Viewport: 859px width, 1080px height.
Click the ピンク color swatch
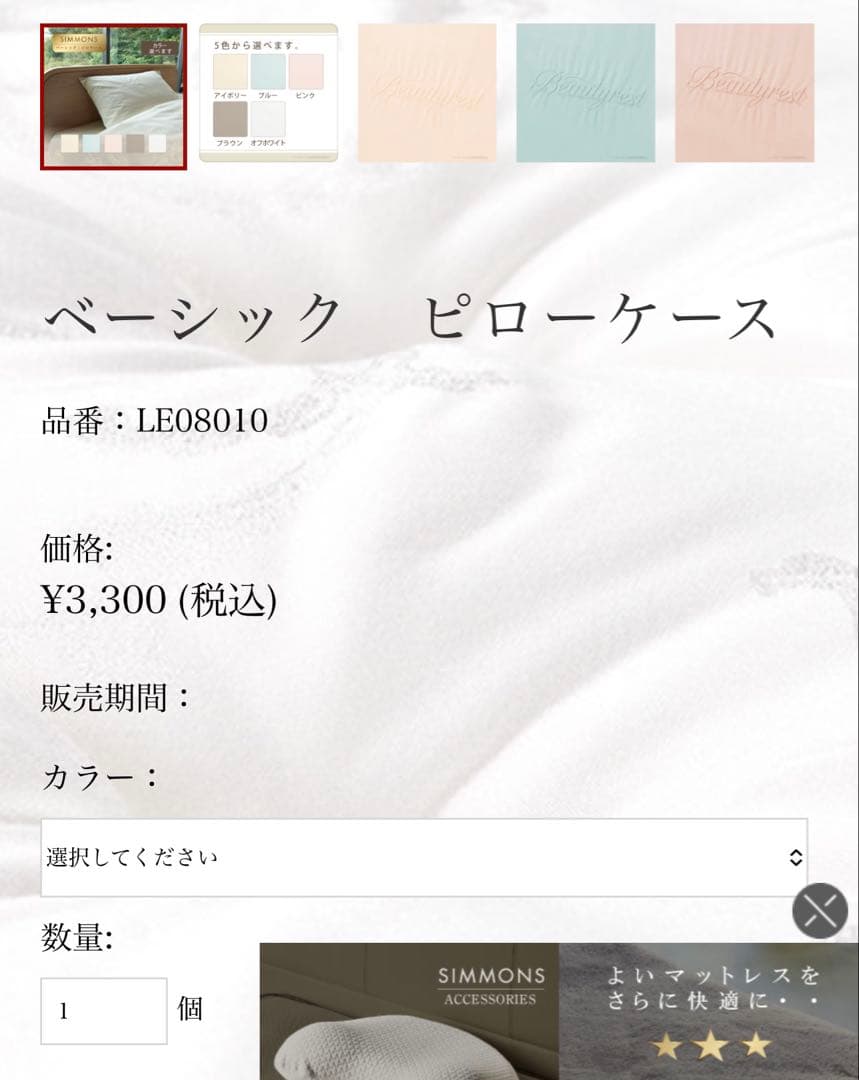coord(306,71)
